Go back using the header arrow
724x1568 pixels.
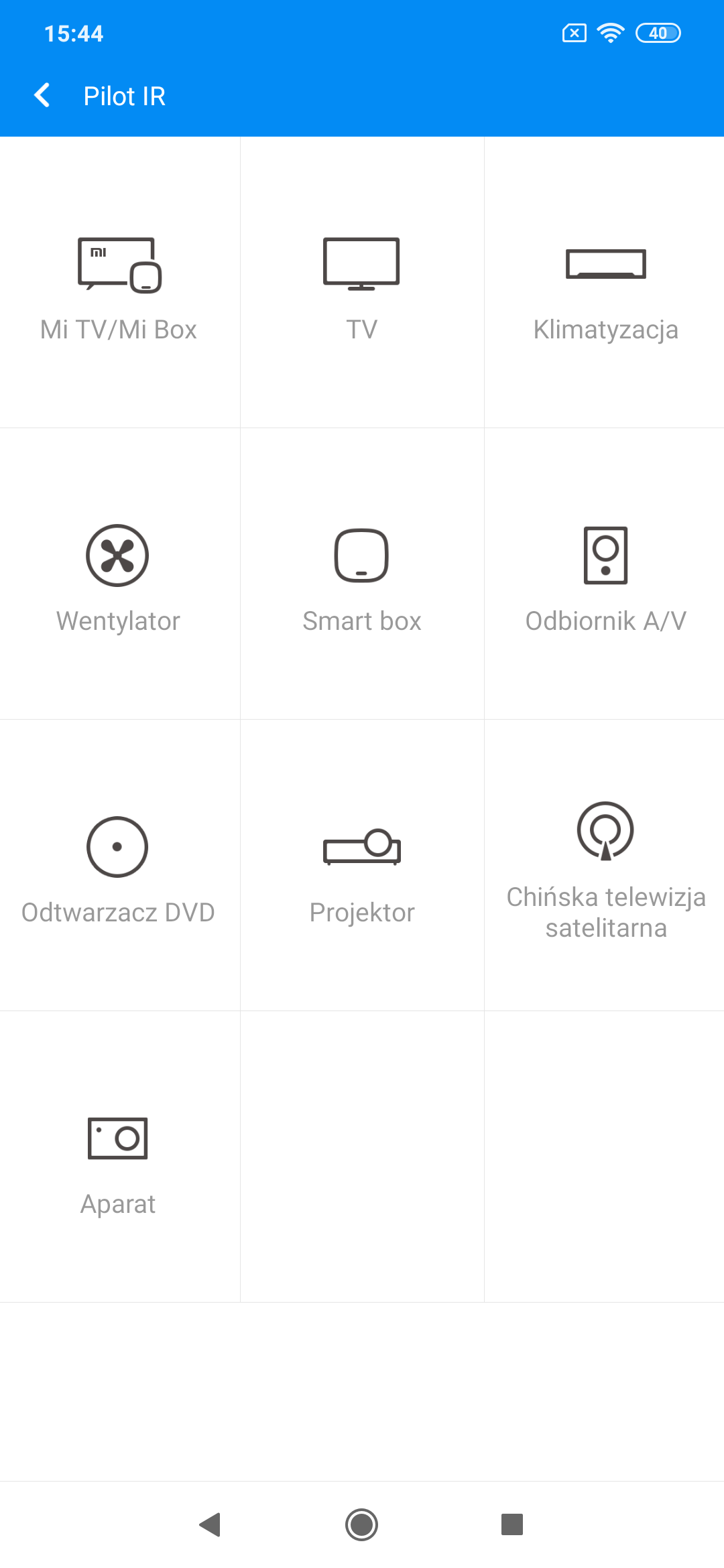click(42, 96)
